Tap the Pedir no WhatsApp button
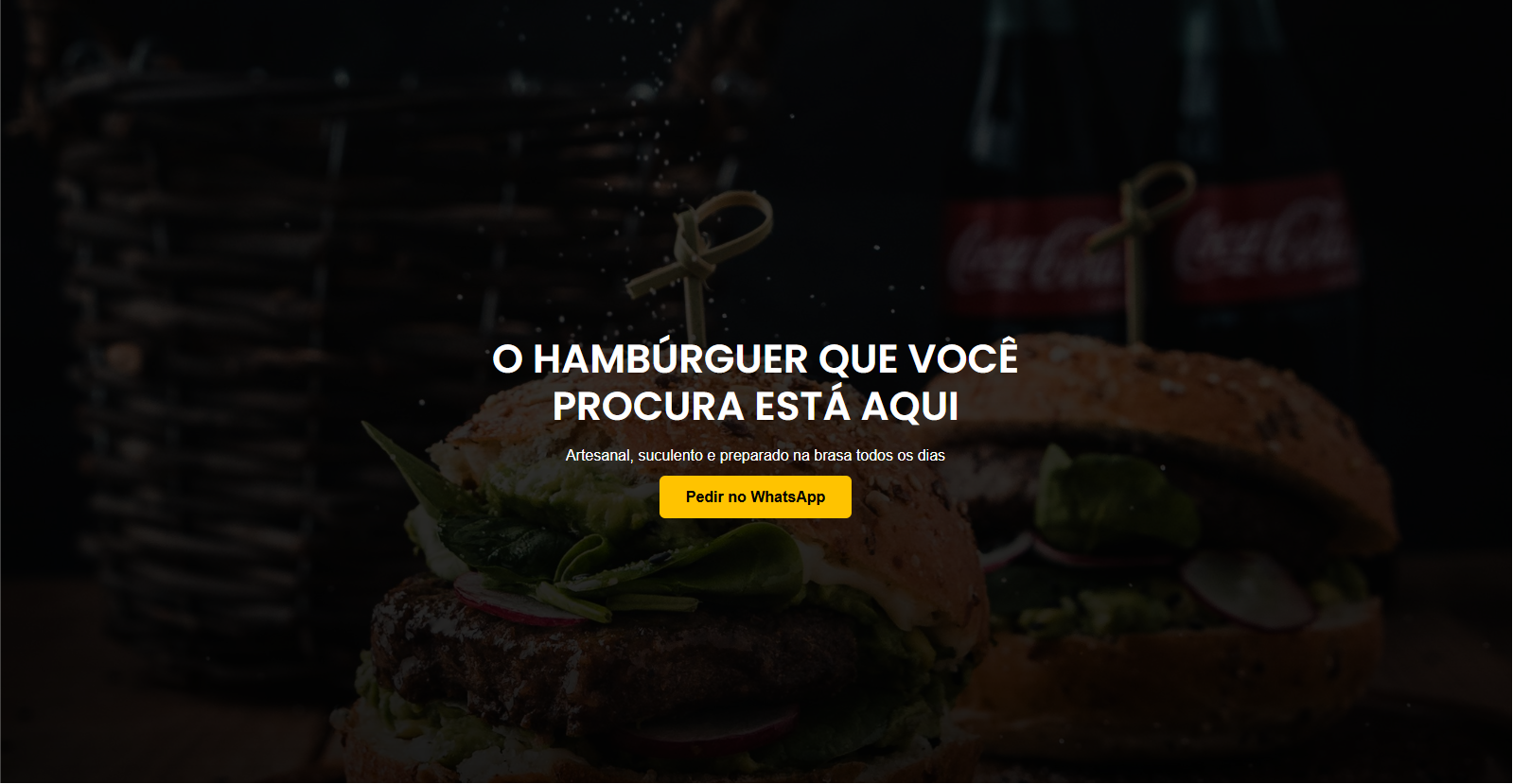Screen dimensions: 1513x784 [755, 497]
